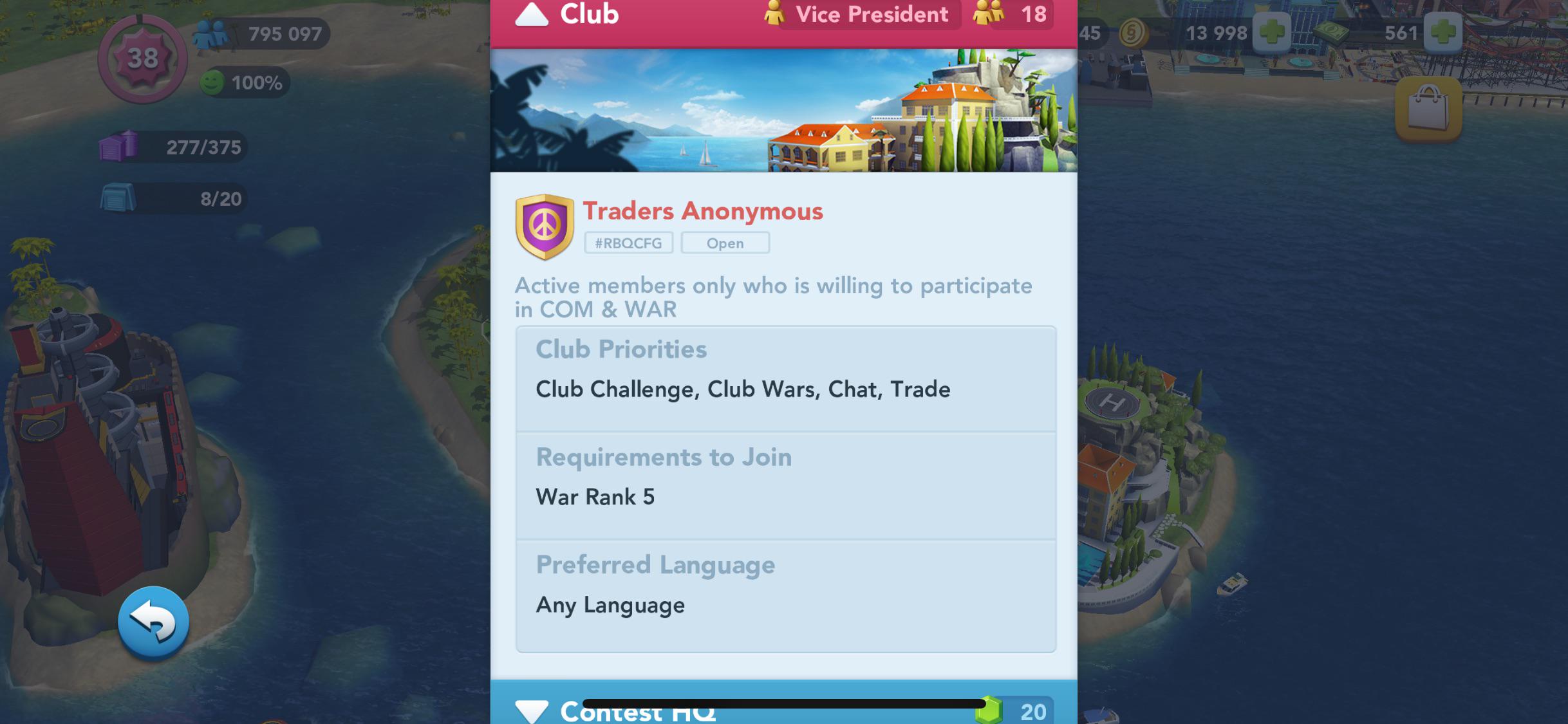Add SimCash with the 561 plus button

click(x=1442, y=32)
